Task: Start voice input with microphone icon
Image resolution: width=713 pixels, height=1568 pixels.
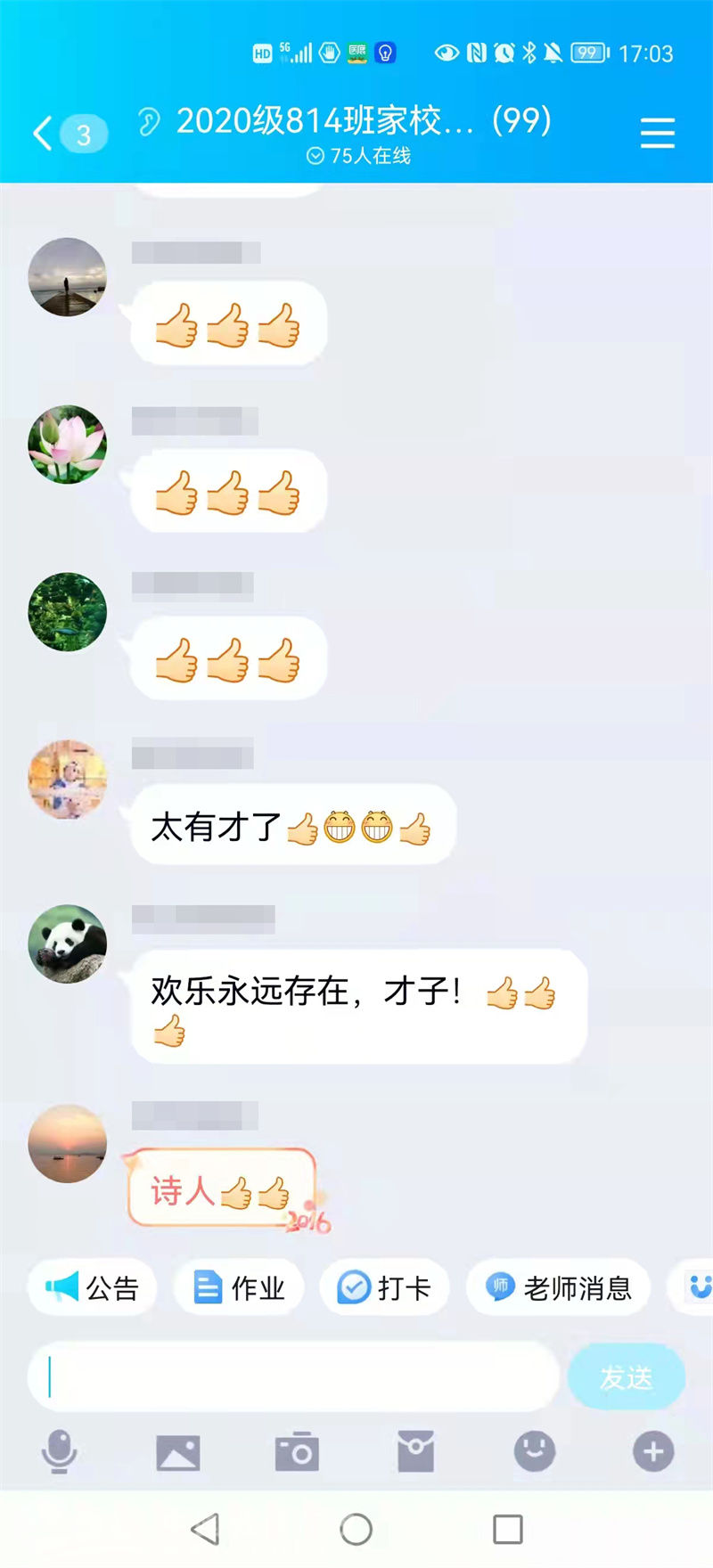Action: 59,1452
